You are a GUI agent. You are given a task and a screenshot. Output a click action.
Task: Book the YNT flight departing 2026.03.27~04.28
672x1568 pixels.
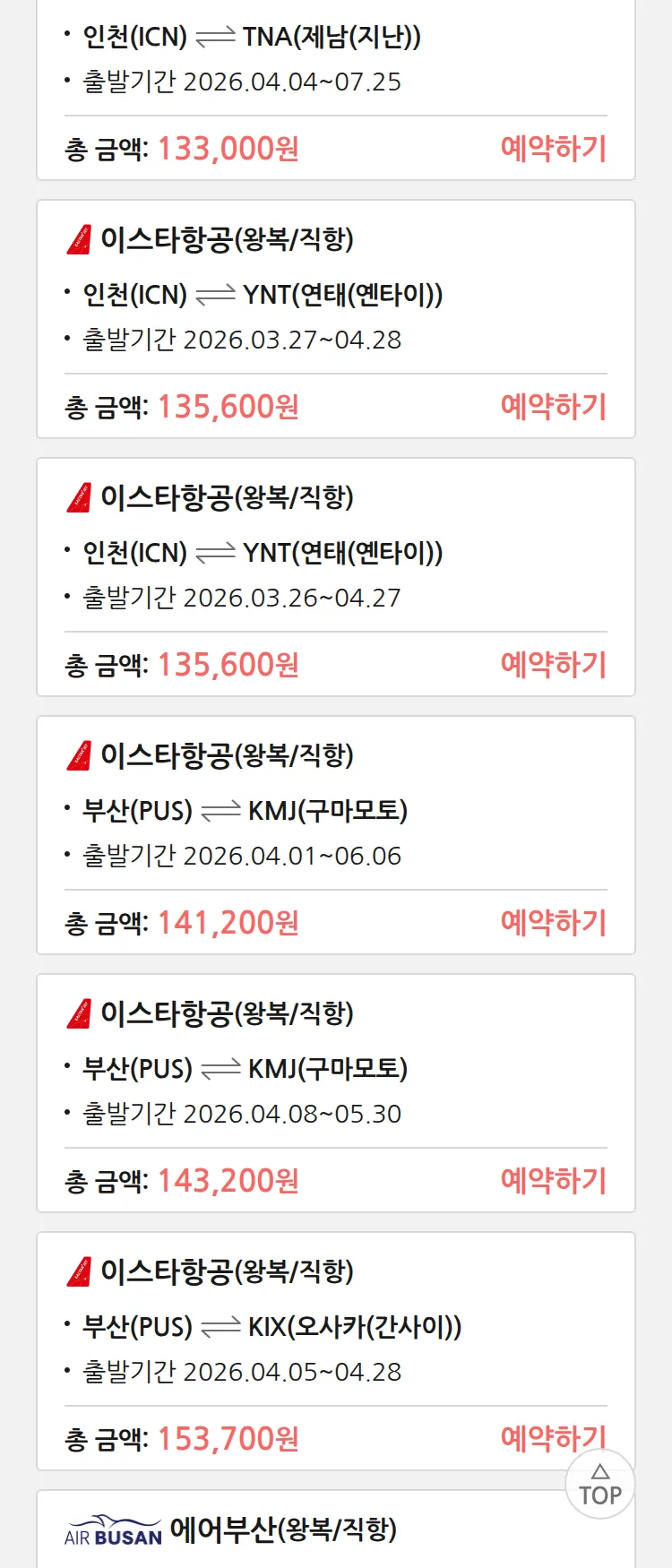tap(553, 407)
